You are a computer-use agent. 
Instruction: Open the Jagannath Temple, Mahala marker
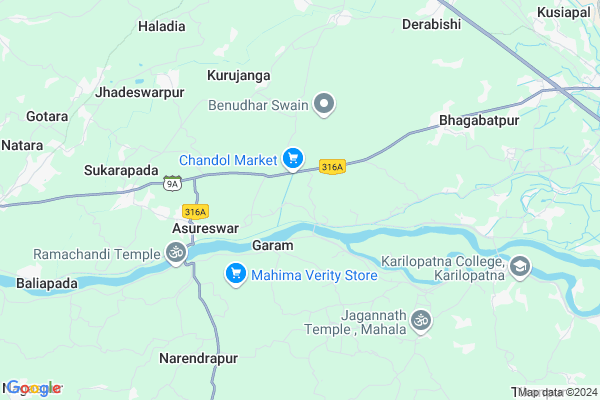tap(422, 320)
